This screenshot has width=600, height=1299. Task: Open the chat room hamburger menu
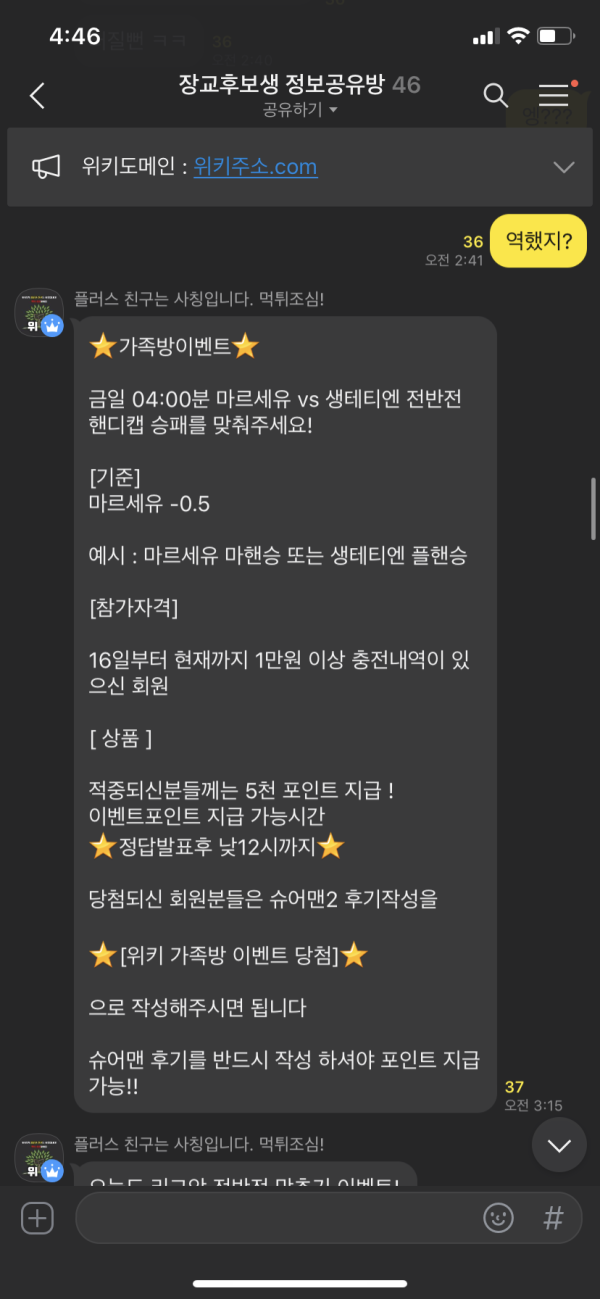coord(553,95)
